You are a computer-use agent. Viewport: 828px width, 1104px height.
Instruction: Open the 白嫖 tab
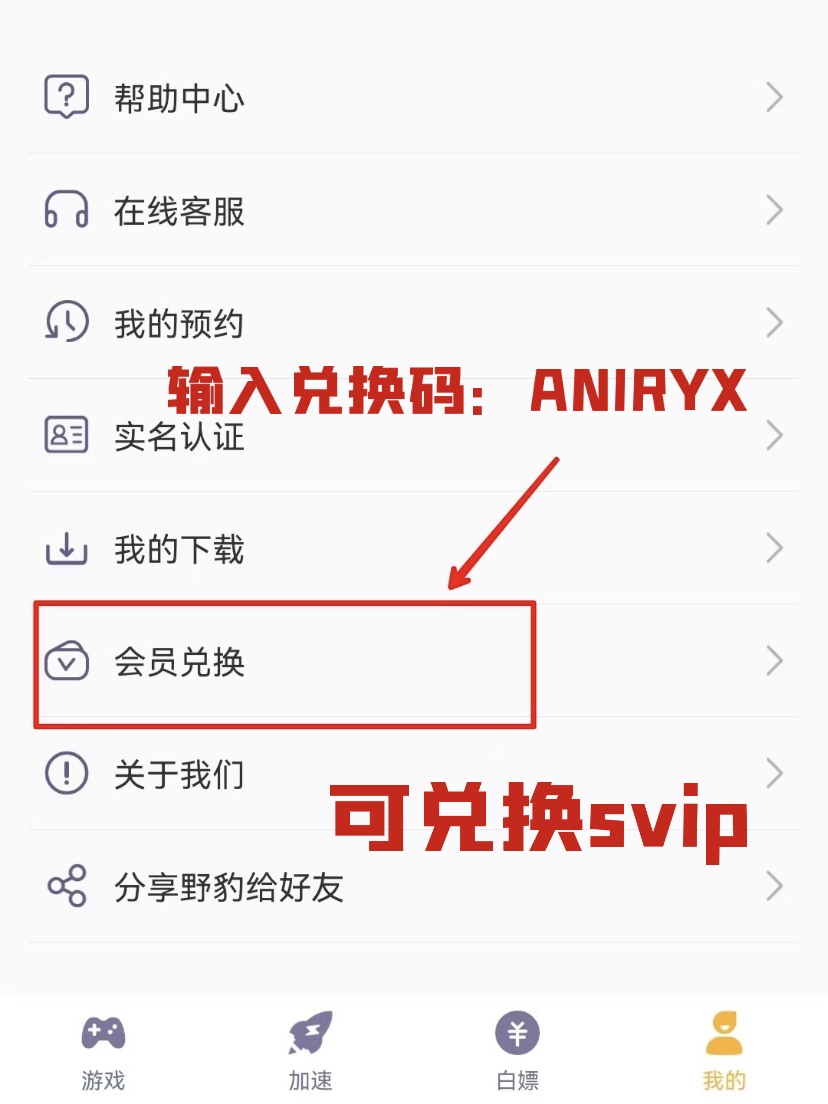point(517,1050)
